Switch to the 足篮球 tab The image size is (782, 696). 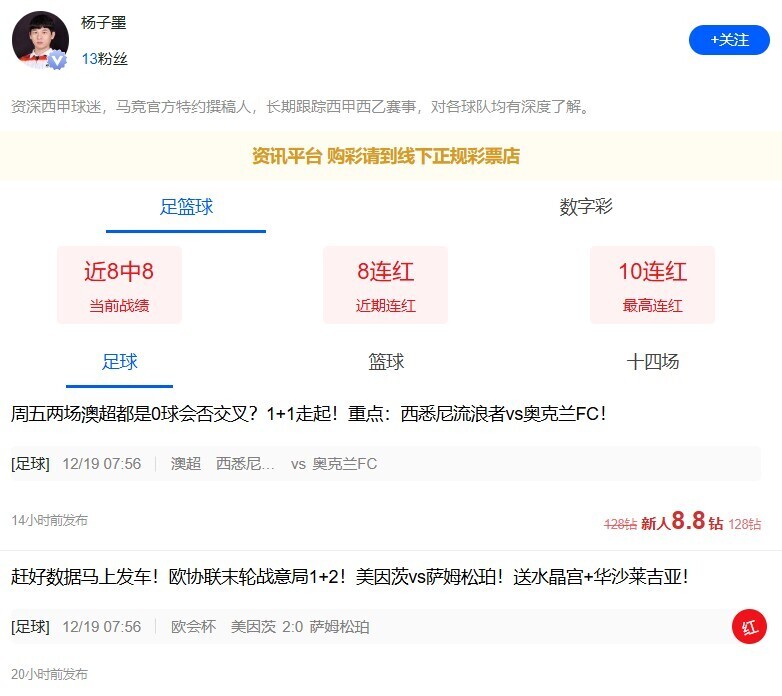click(x=186, y=207)
